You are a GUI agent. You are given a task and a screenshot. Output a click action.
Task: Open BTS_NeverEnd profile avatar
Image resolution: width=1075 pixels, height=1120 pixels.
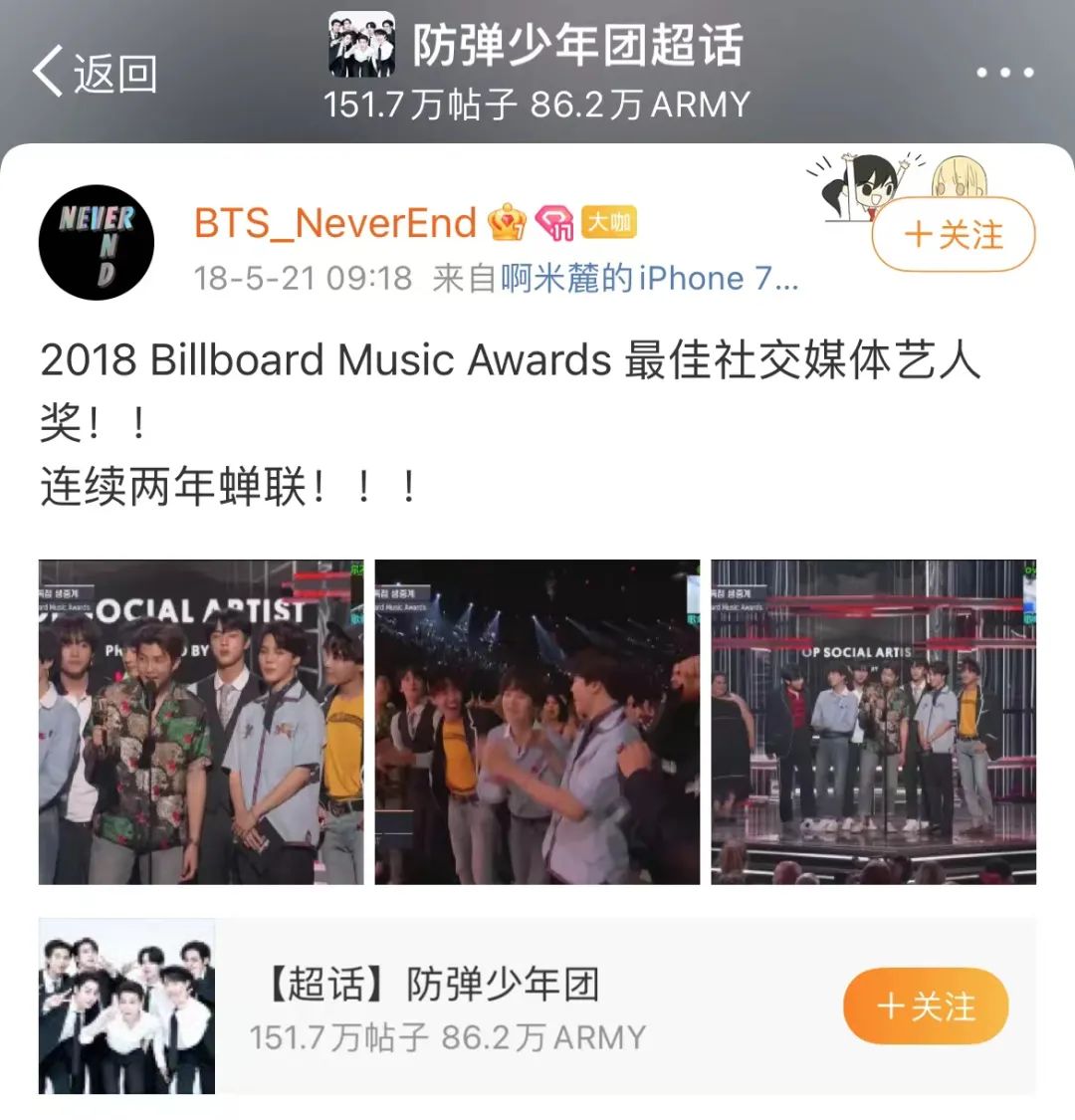97,243
